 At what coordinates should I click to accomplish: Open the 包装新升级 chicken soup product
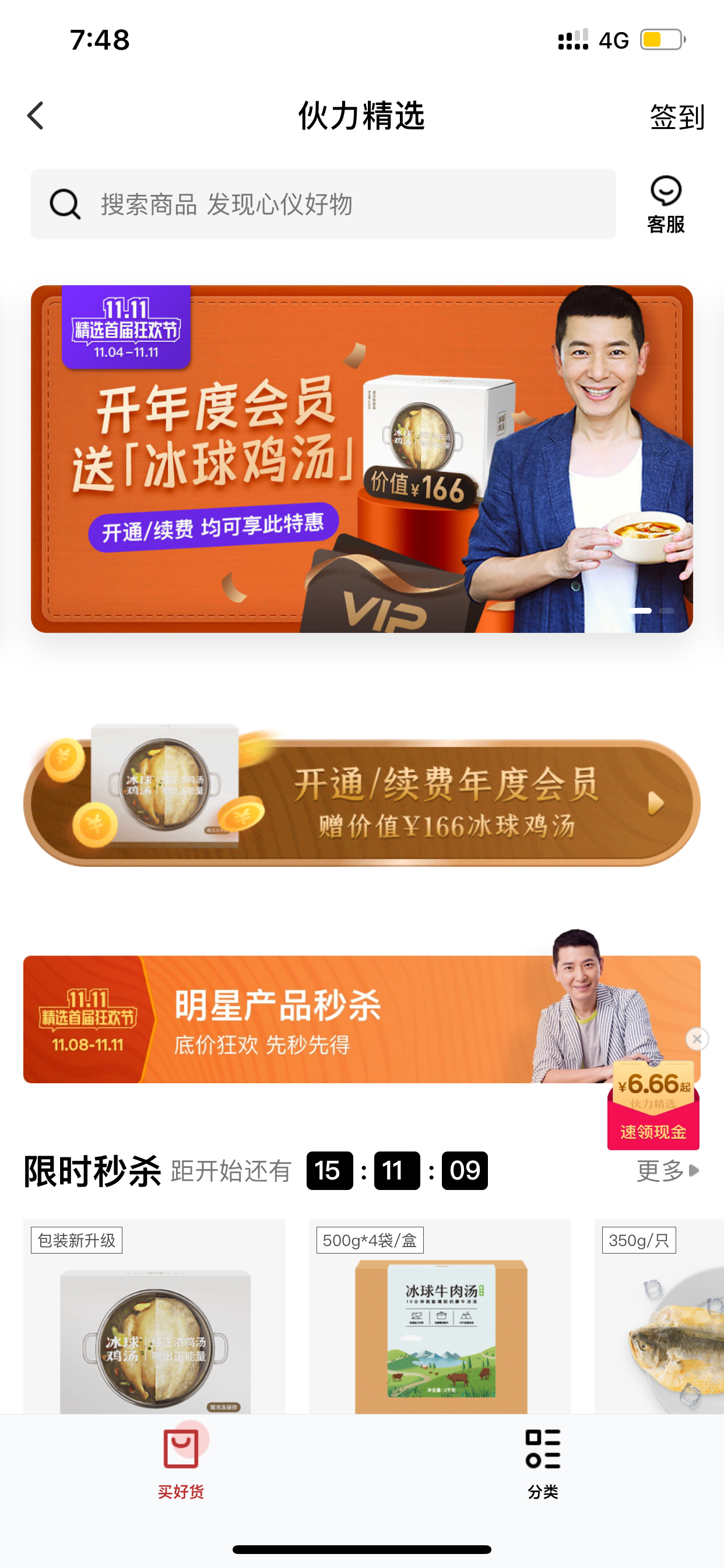point(154,1316)
